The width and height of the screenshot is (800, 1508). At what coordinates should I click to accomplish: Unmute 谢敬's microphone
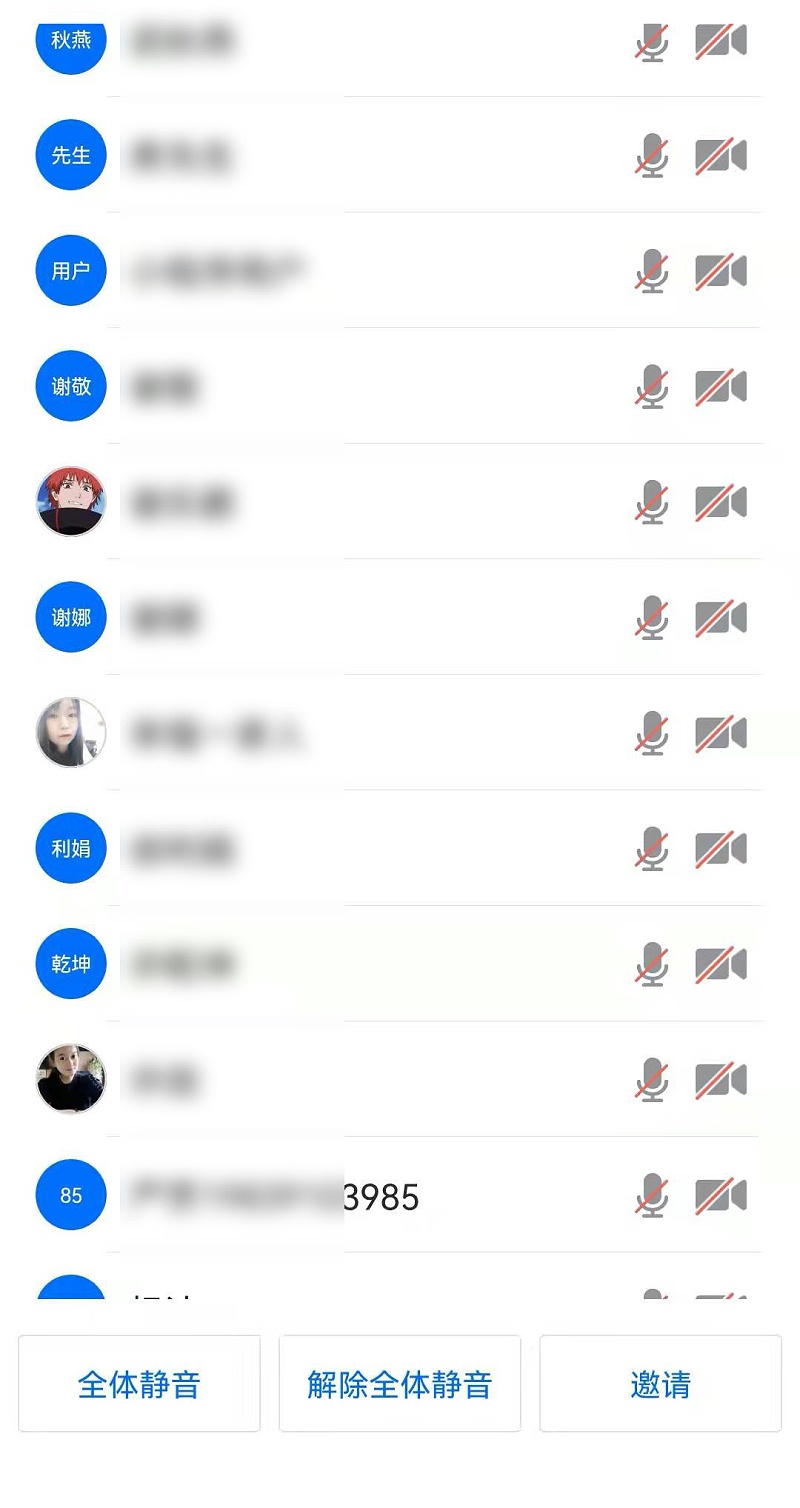pos(651,386)
